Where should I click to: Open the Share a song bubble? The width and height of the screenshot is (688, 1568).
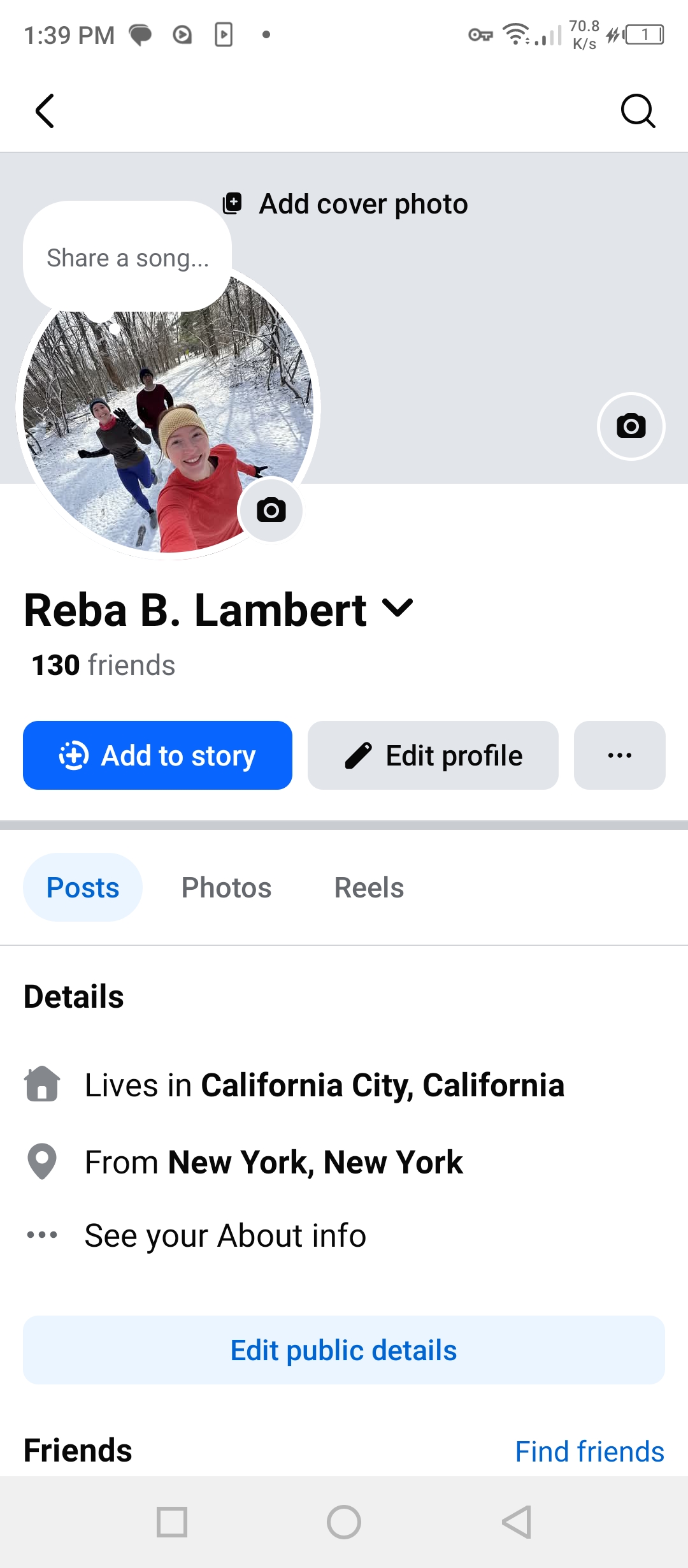(x=127, y=258)
